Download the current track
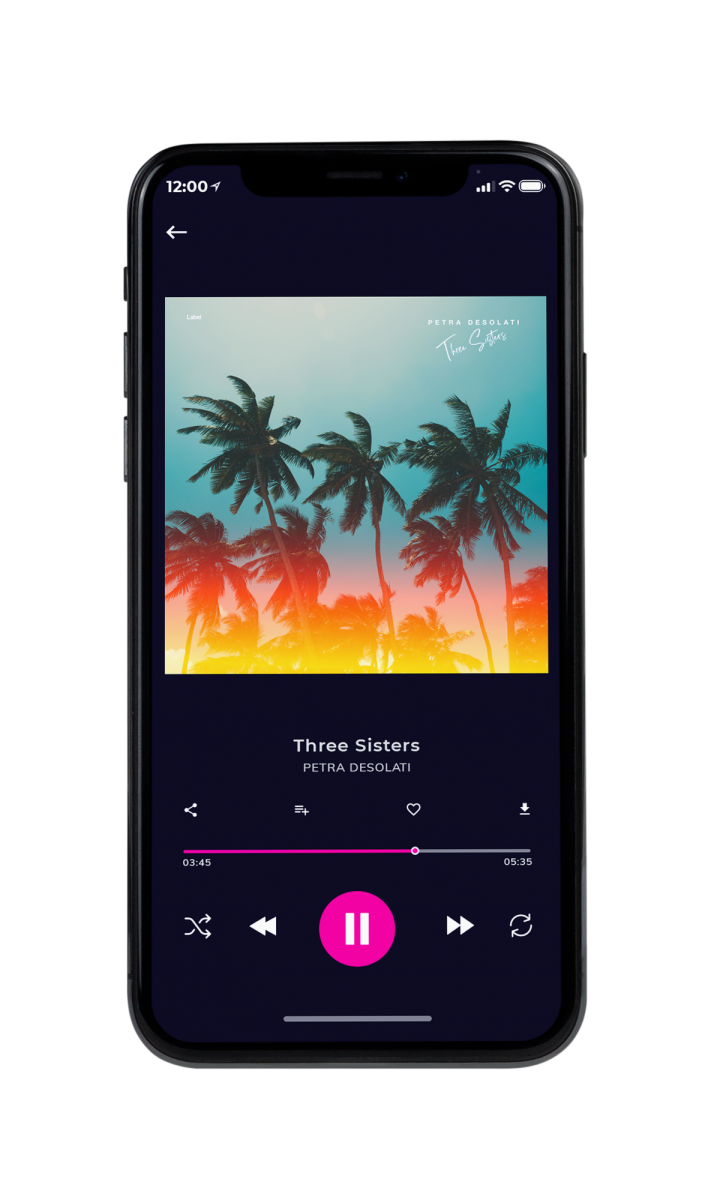This screenshot has height=1200, width=720. tap(524, 809)
